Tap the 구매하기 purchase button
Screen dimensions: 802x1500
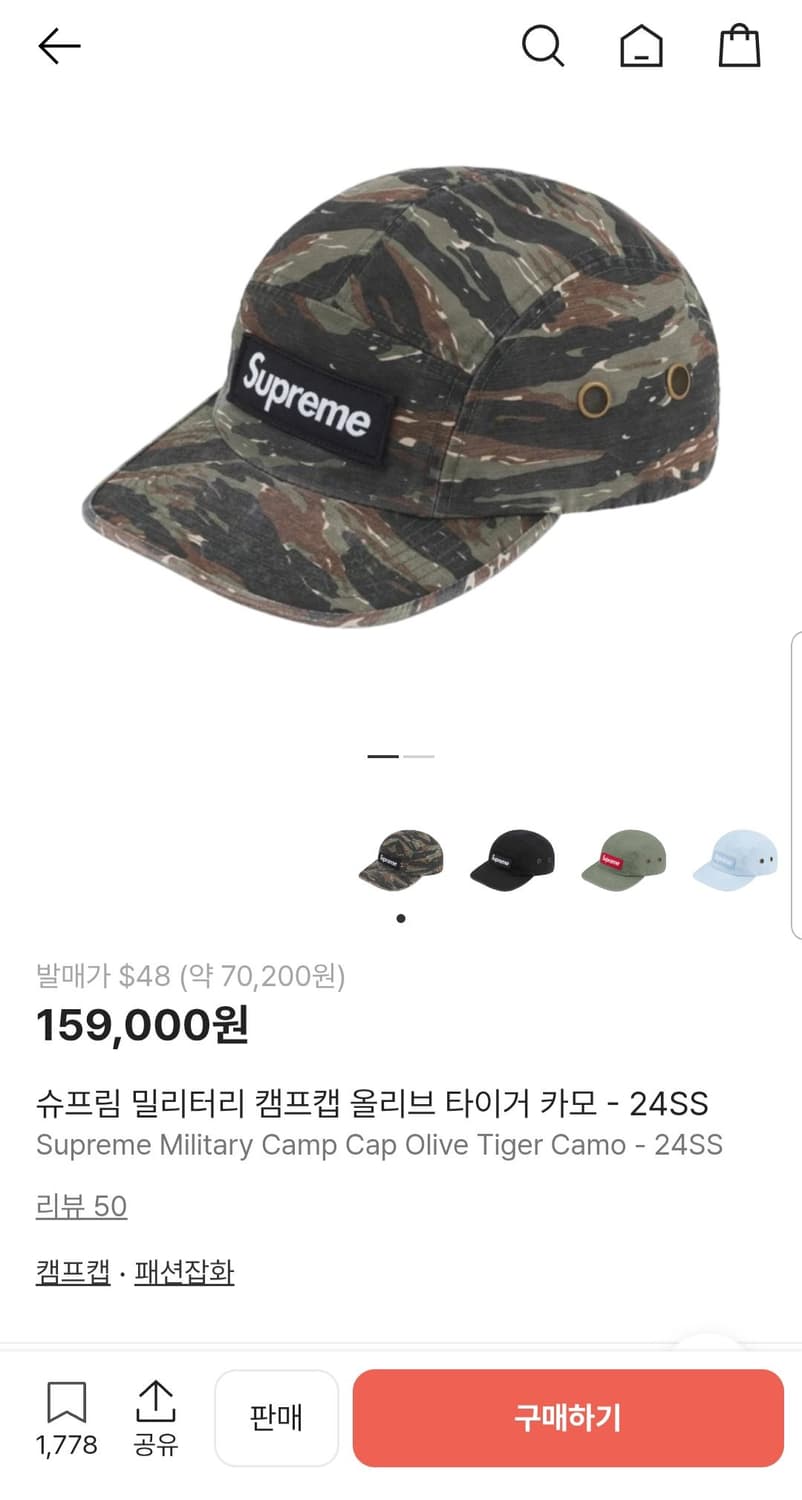click(567, 1418)
